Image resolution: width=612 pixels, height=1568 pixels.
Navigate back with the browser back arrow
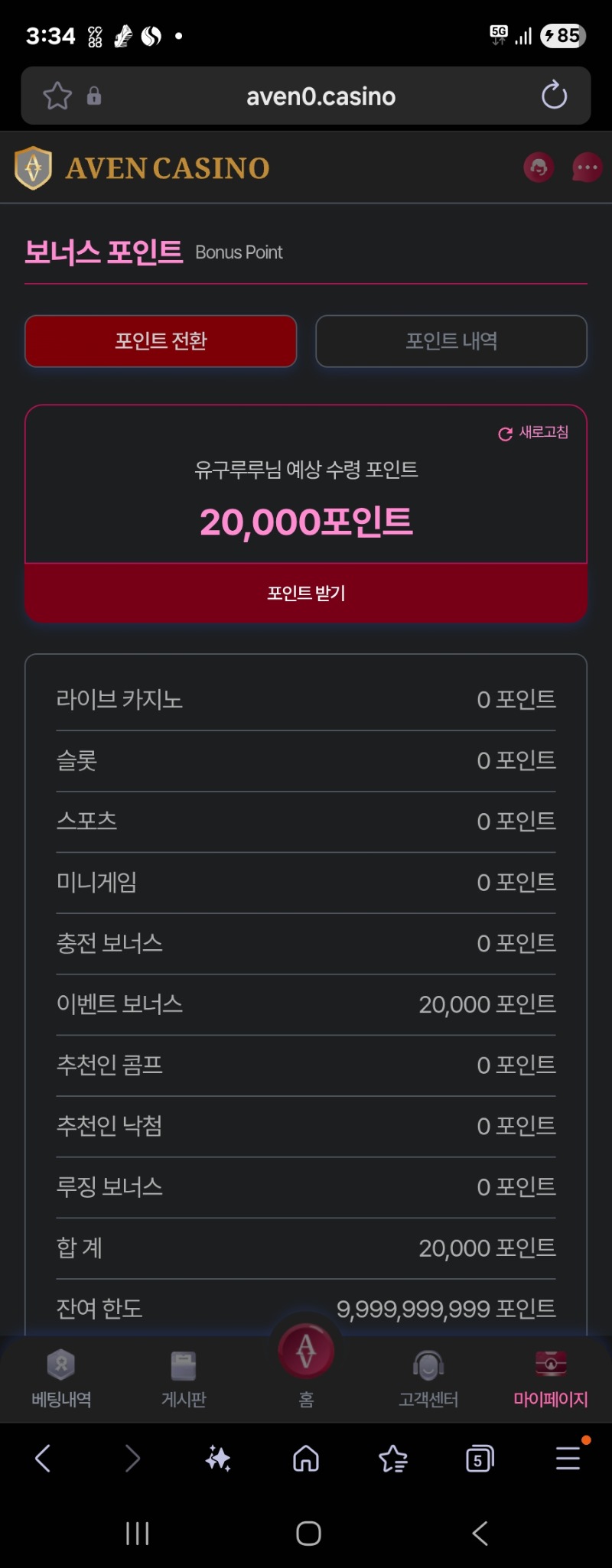point(44,1459)
